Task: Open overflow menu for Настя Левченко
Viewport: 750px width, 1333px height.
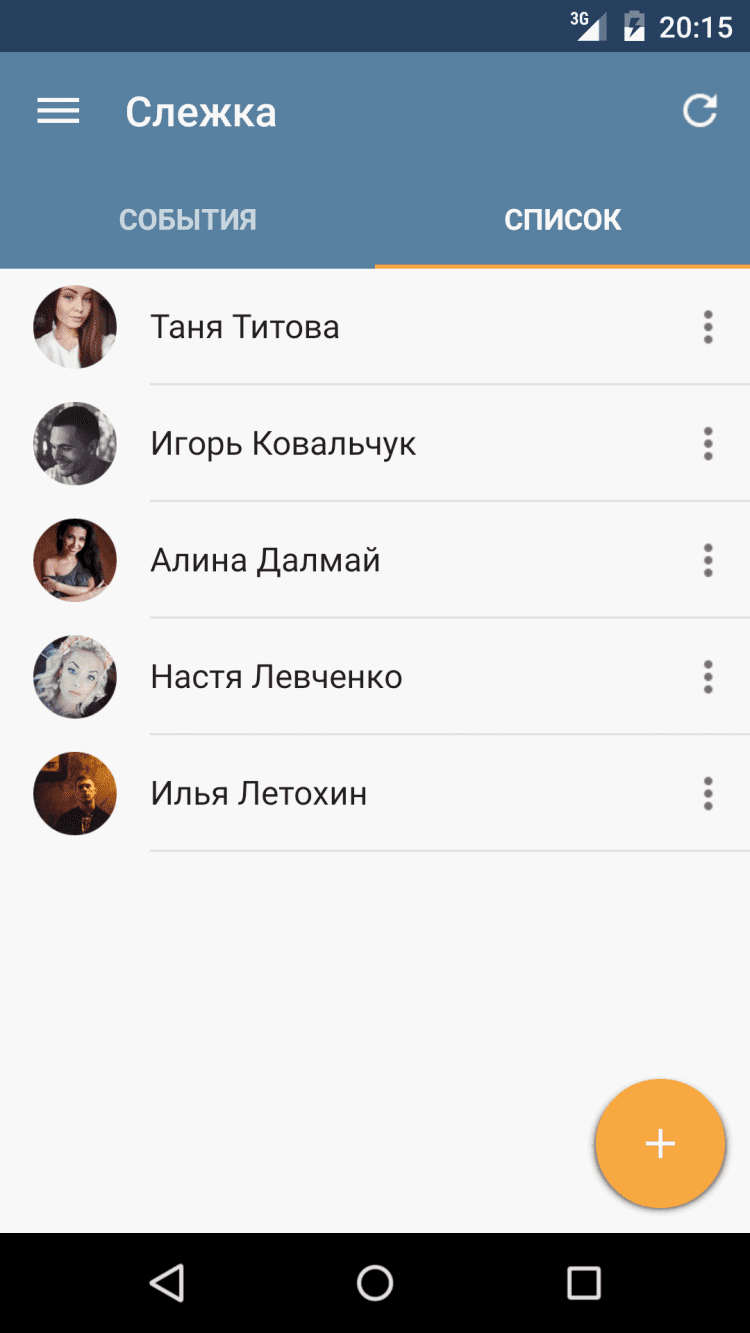Action: [708, 677]
